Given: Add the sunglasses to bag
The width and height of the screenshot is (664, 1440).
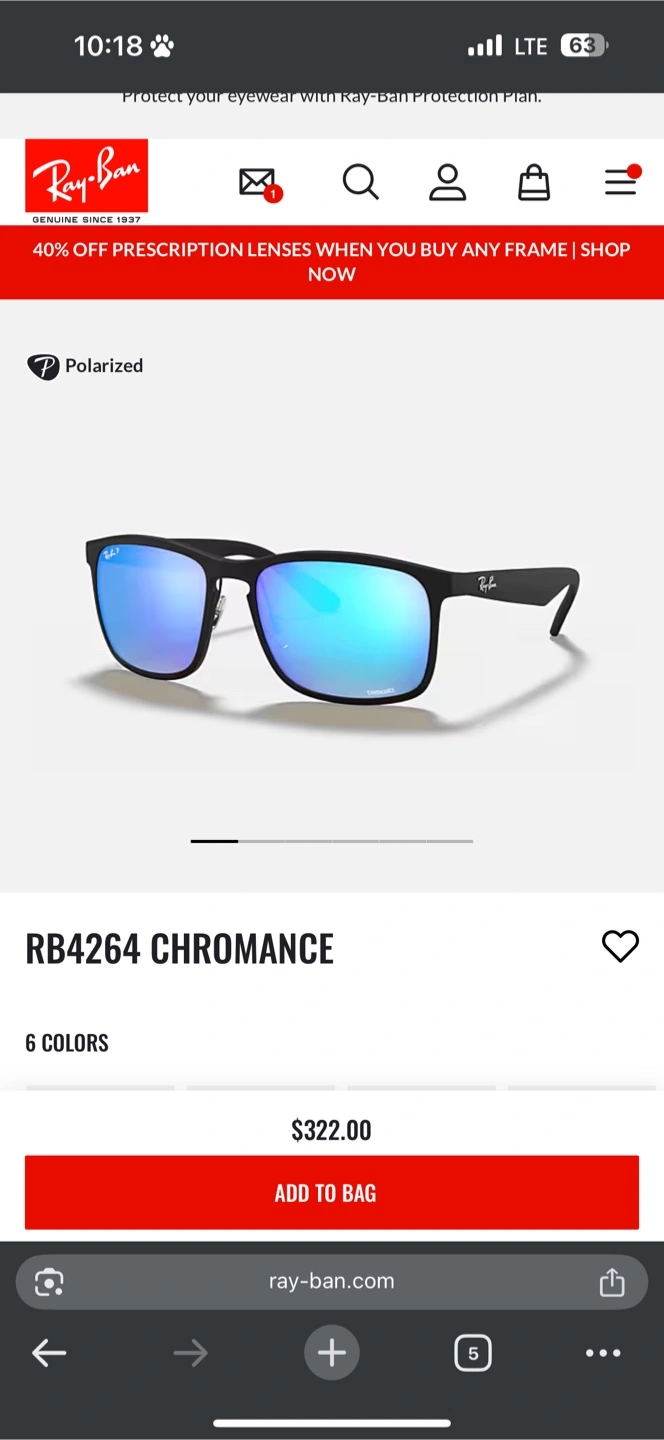Looking at the screenshot, I should coord(332,1192).
